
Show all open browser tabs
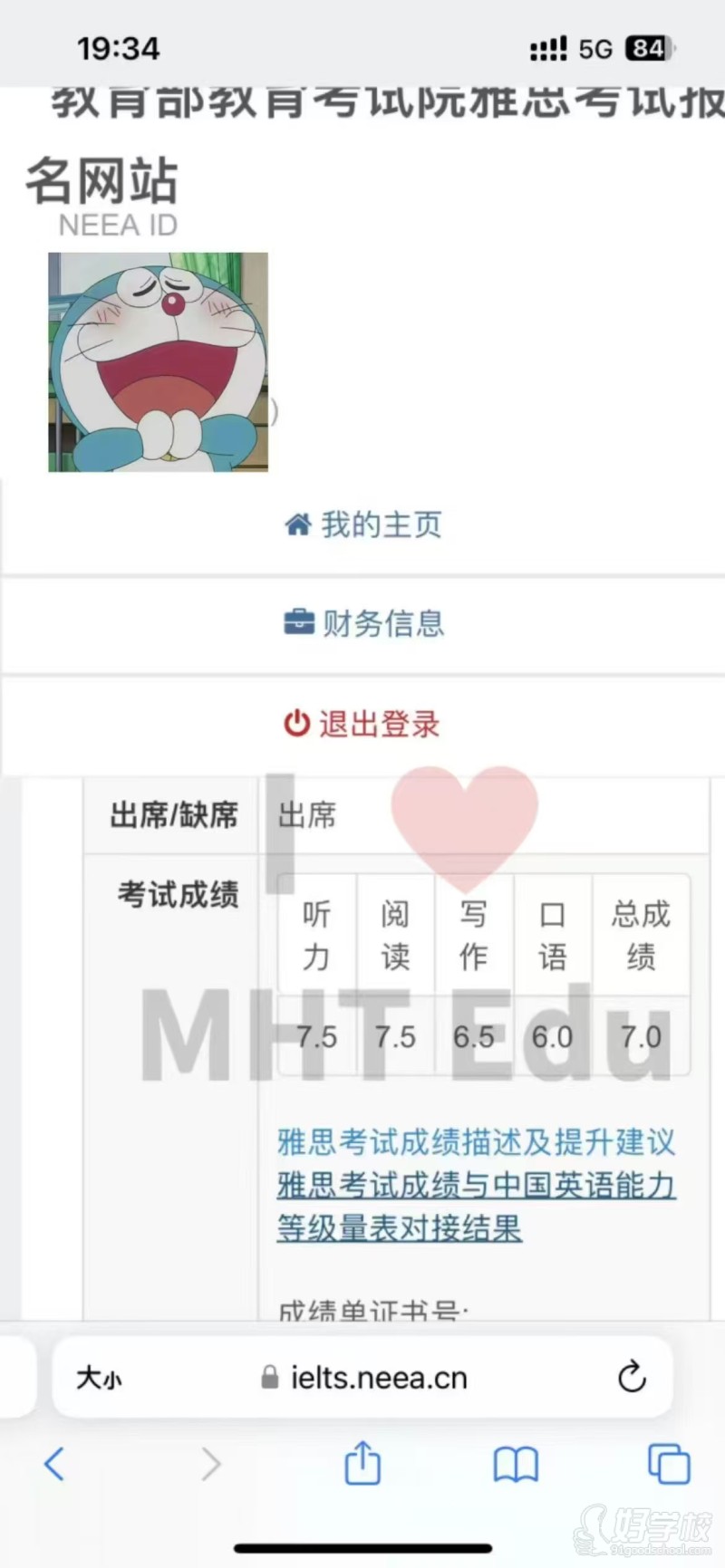coord(669,1464)
